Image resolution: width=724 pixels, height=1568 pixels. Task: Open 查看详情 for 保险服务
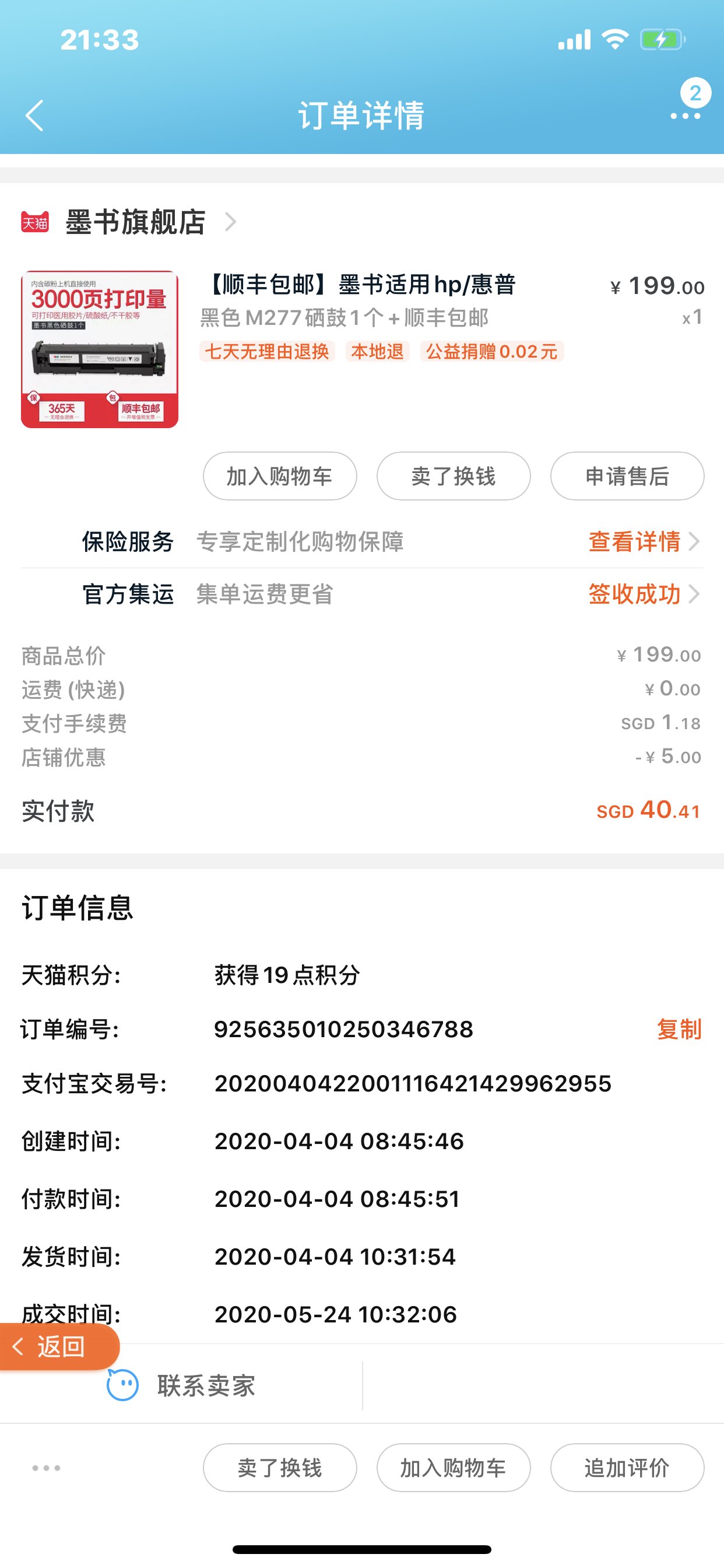(642, 541)
